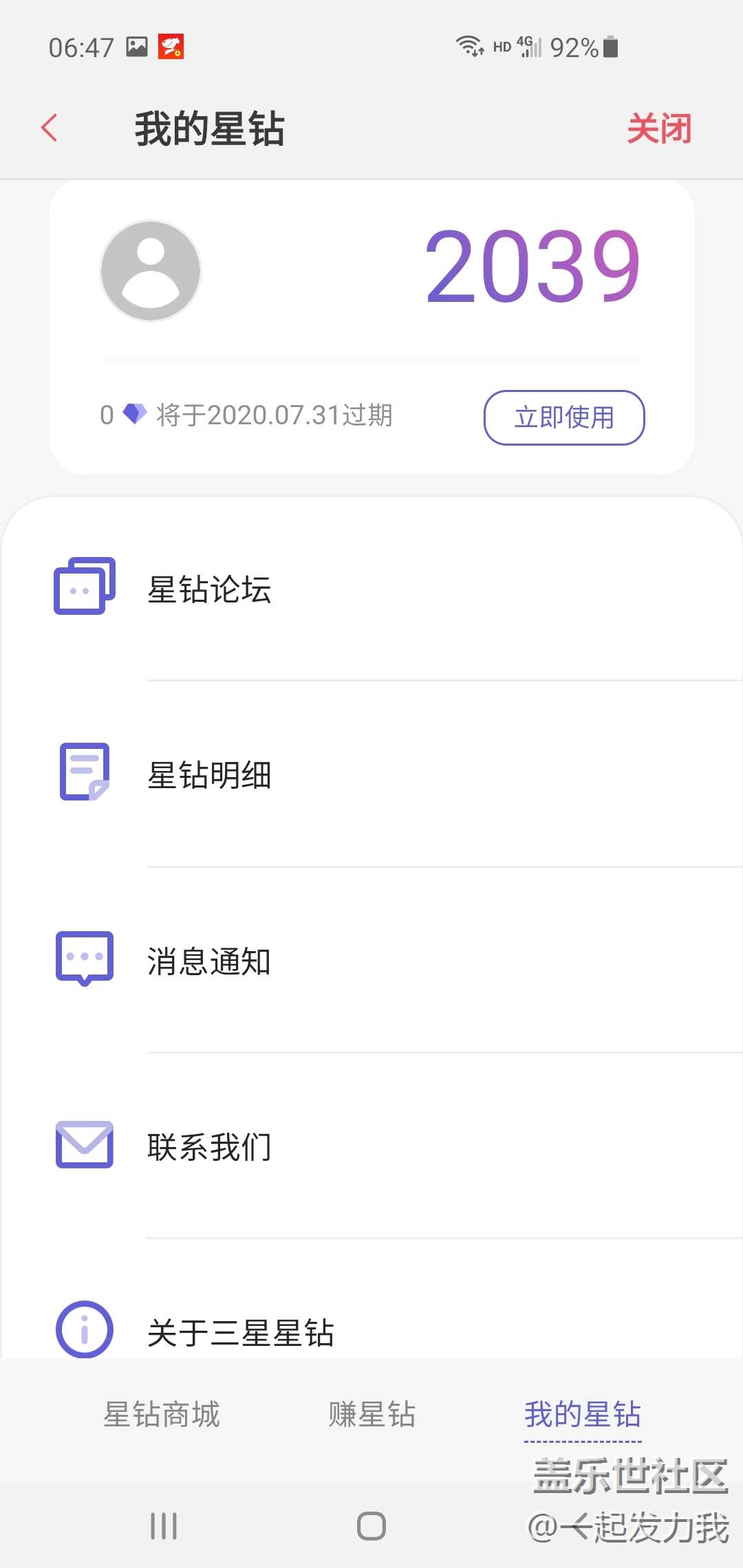Viewport: 743px width, 1568px height.
Task: Go back using the red arrow
Action: pyautogui.click(x=50, y=128)
